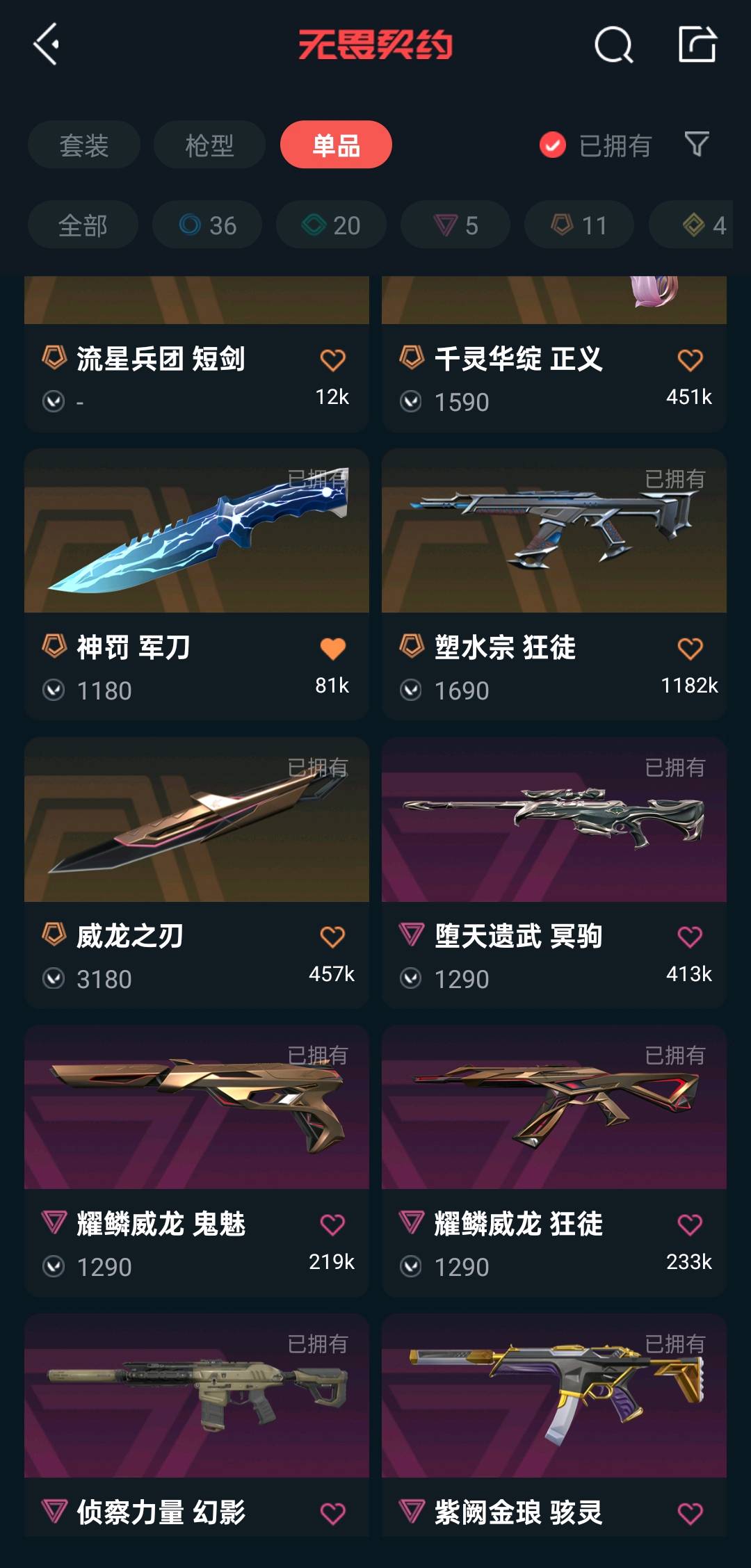Open the search icon
Viewport: 751px width, 1568px height.
(614, 45)
